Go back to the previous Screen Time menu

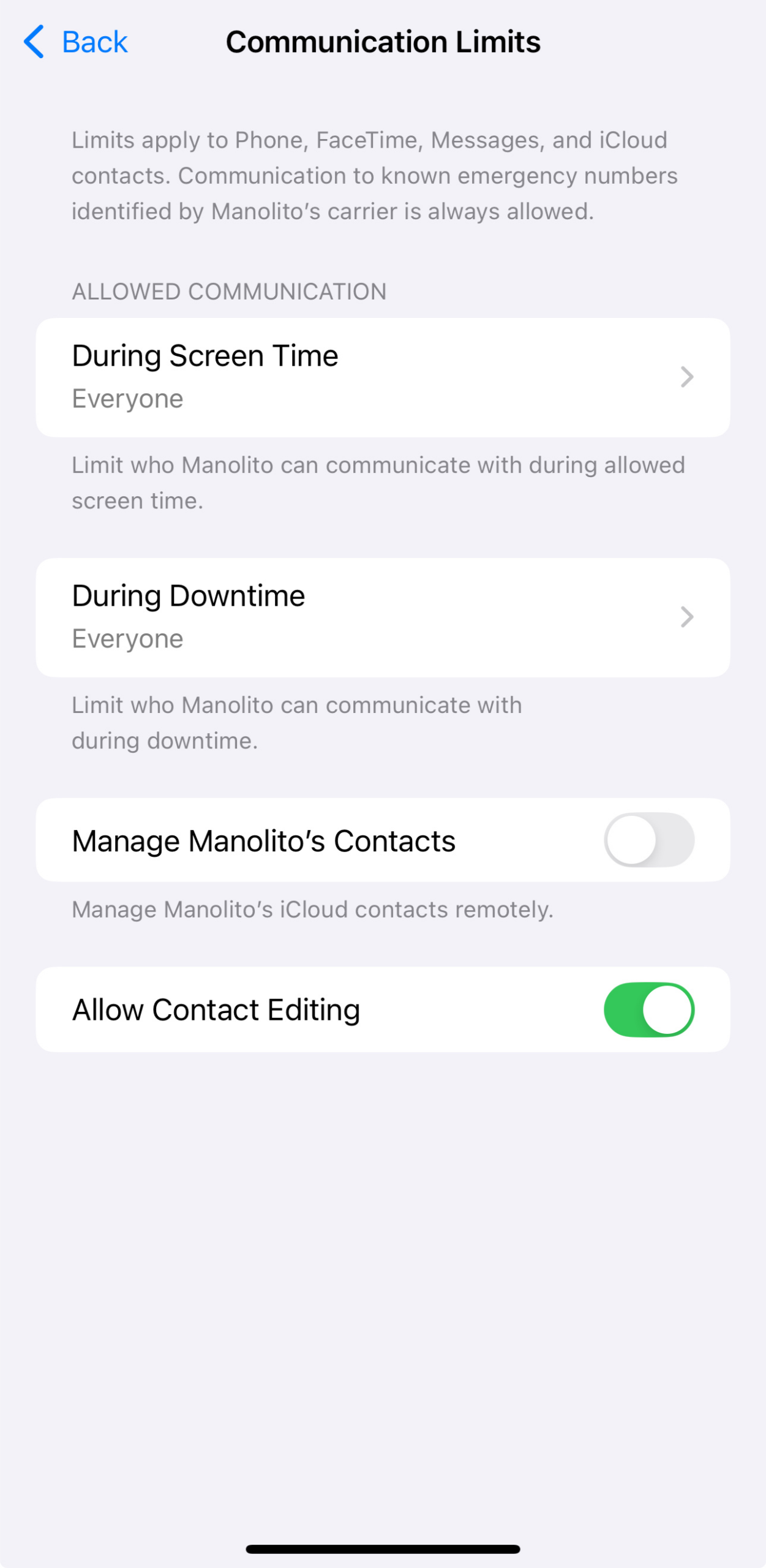73,42
